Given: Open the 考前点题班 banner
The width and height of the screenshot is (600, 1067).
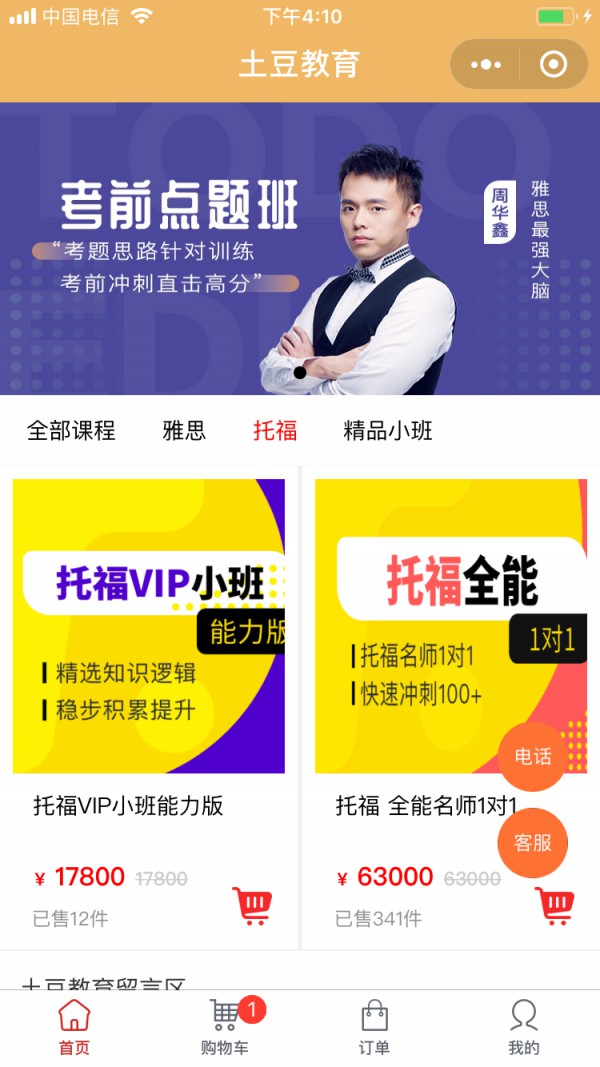Looking at the screenshot, I should click(299, 248).
